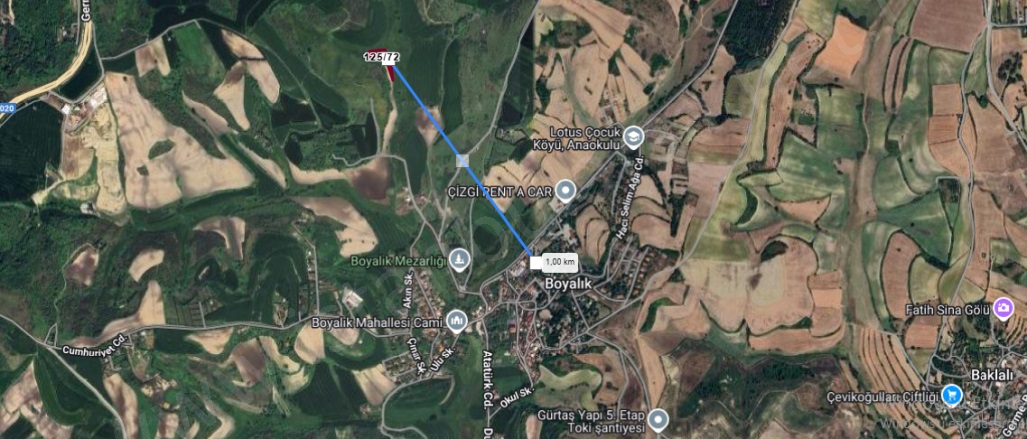This screenshot has height=439, width=1027.
Task: Tap the Boyalık Mezarlığı cemetery marker
Action: point(458,259)
